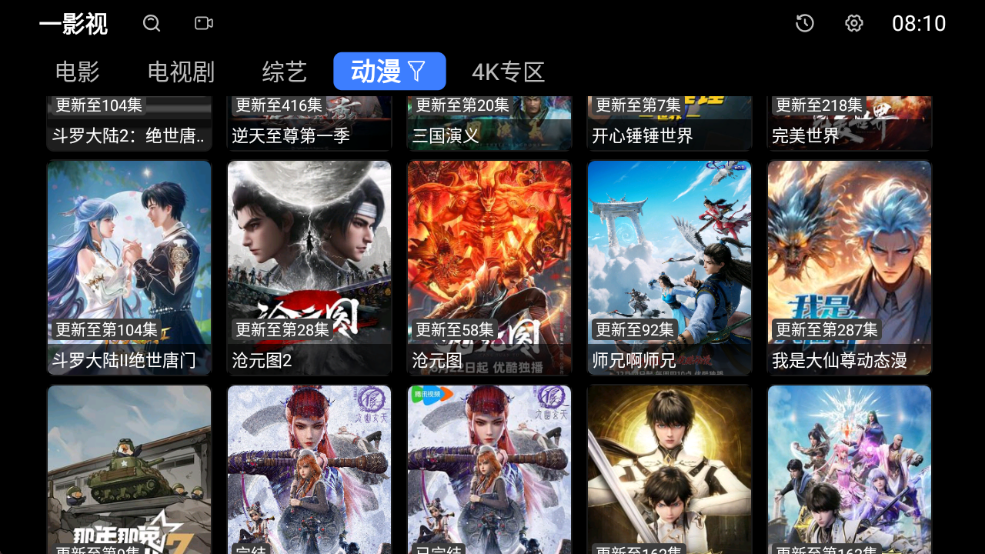
Task: Go to the 4K专区 tab
Action: click(508, 72)
